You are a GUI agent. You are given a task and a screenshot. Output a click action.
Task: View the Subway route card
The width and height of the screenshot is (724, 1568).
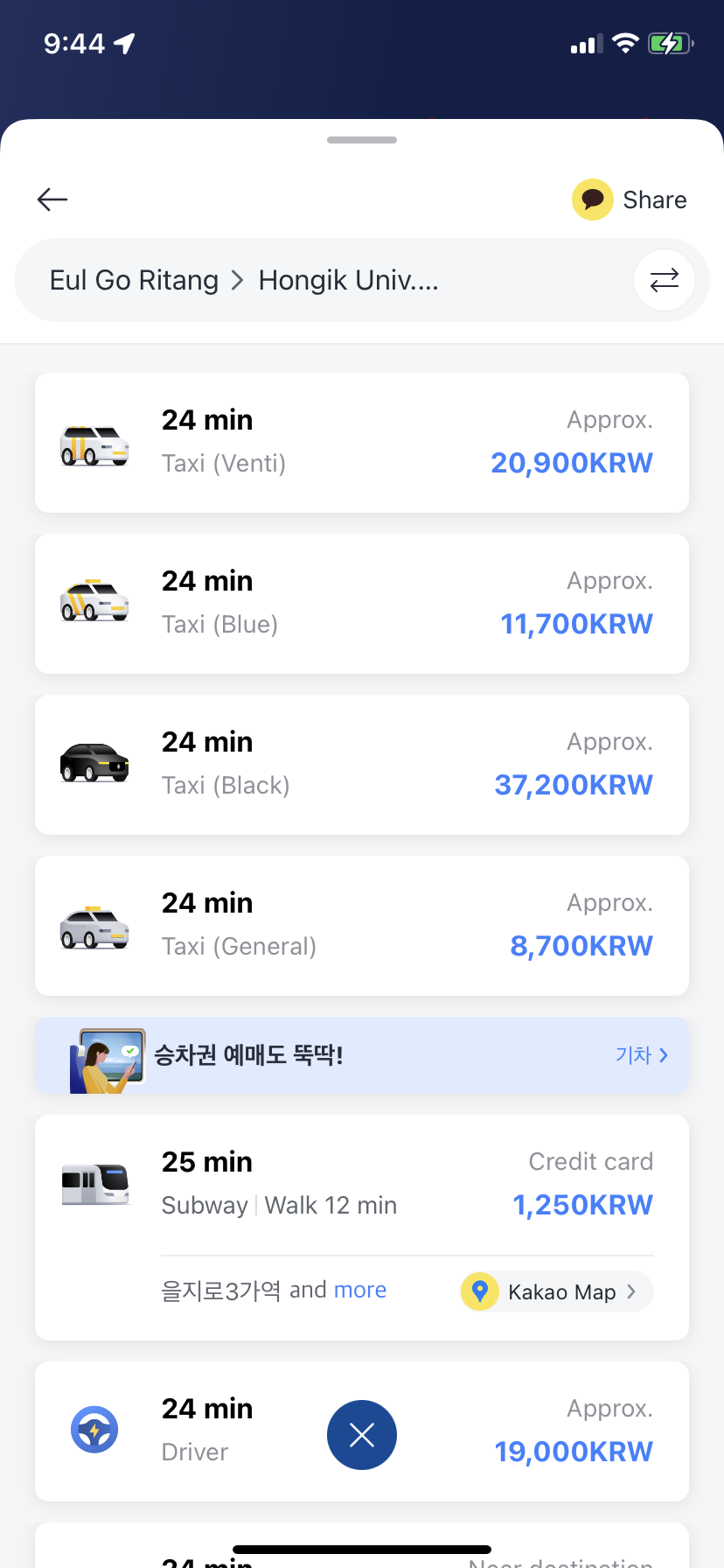361,1185
